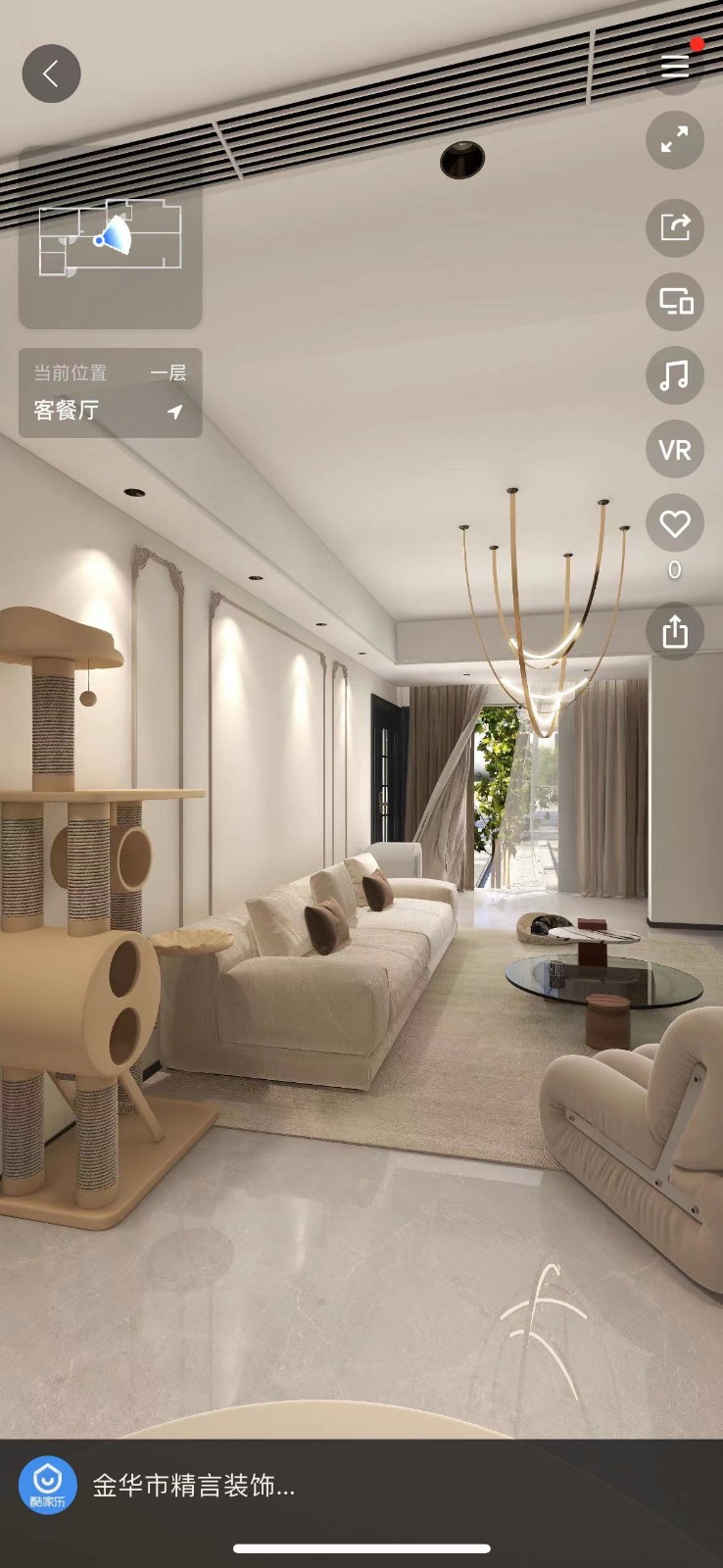723x1568 pixels.
Task: Switch to VR mode
Action: [x=674, y=450]
